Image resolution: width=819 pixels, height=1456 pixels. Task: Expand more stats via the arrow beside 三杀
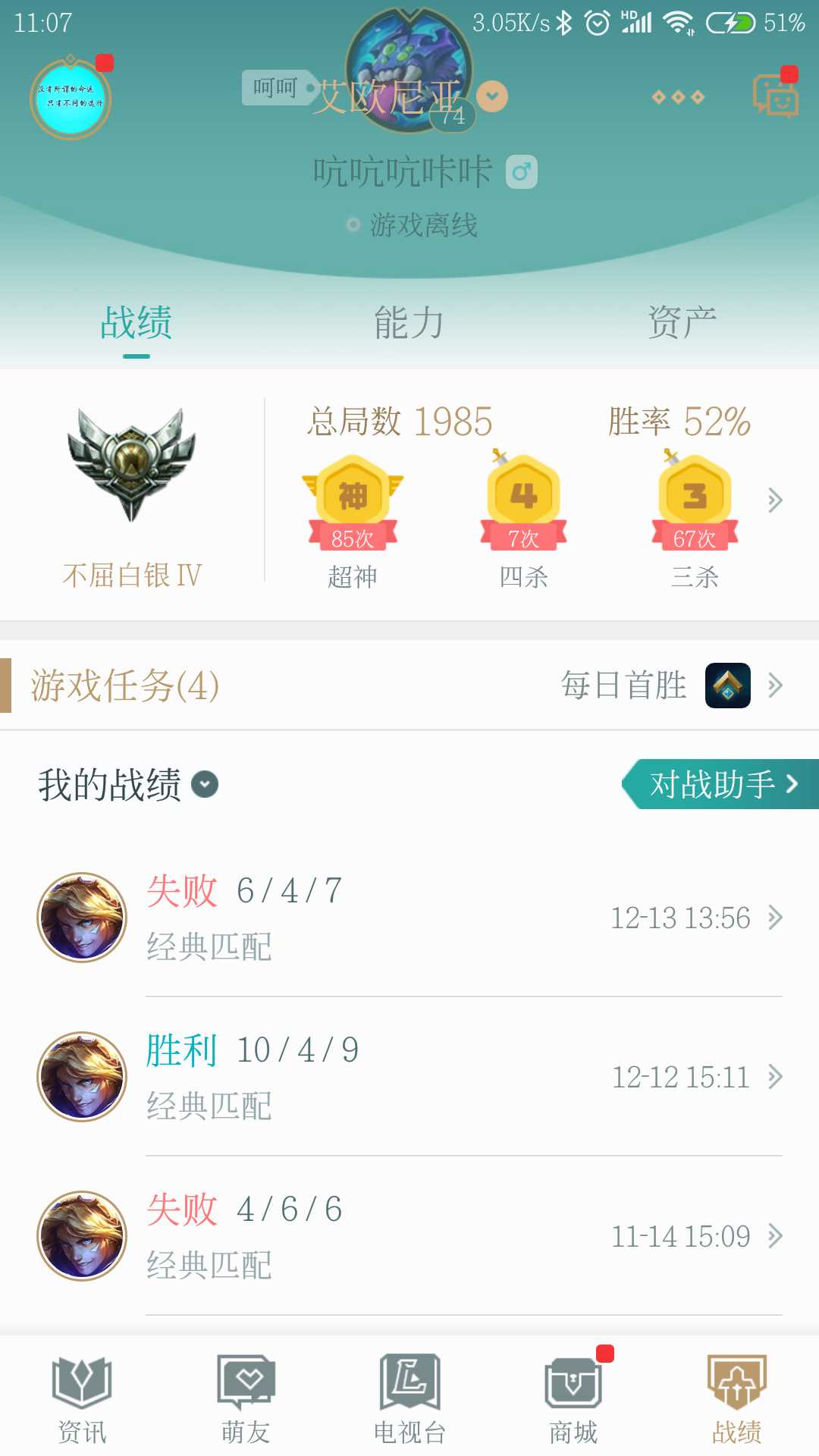774,500
